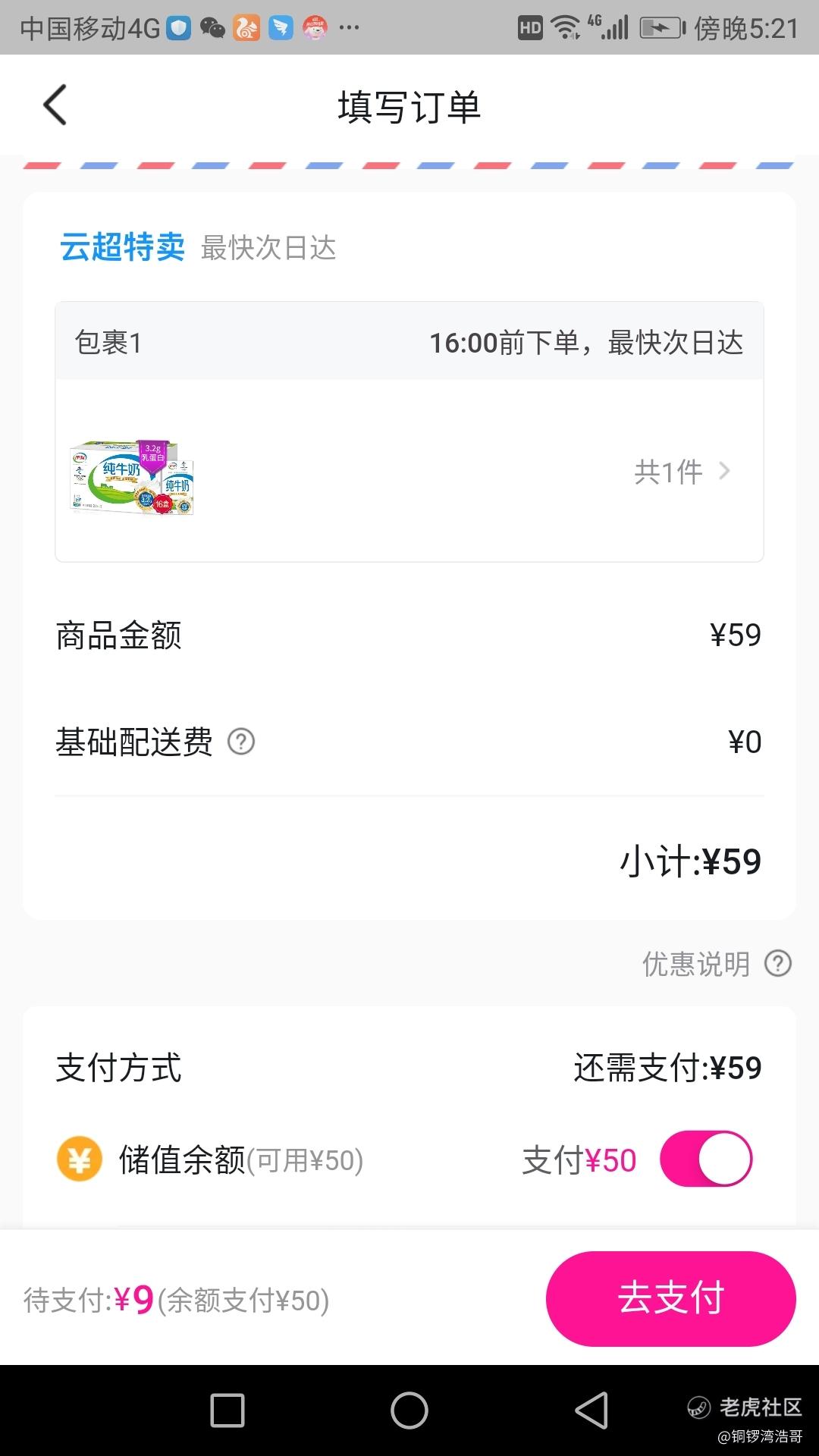
Task: Show help for 基础配送费
Action: [241, 742]
